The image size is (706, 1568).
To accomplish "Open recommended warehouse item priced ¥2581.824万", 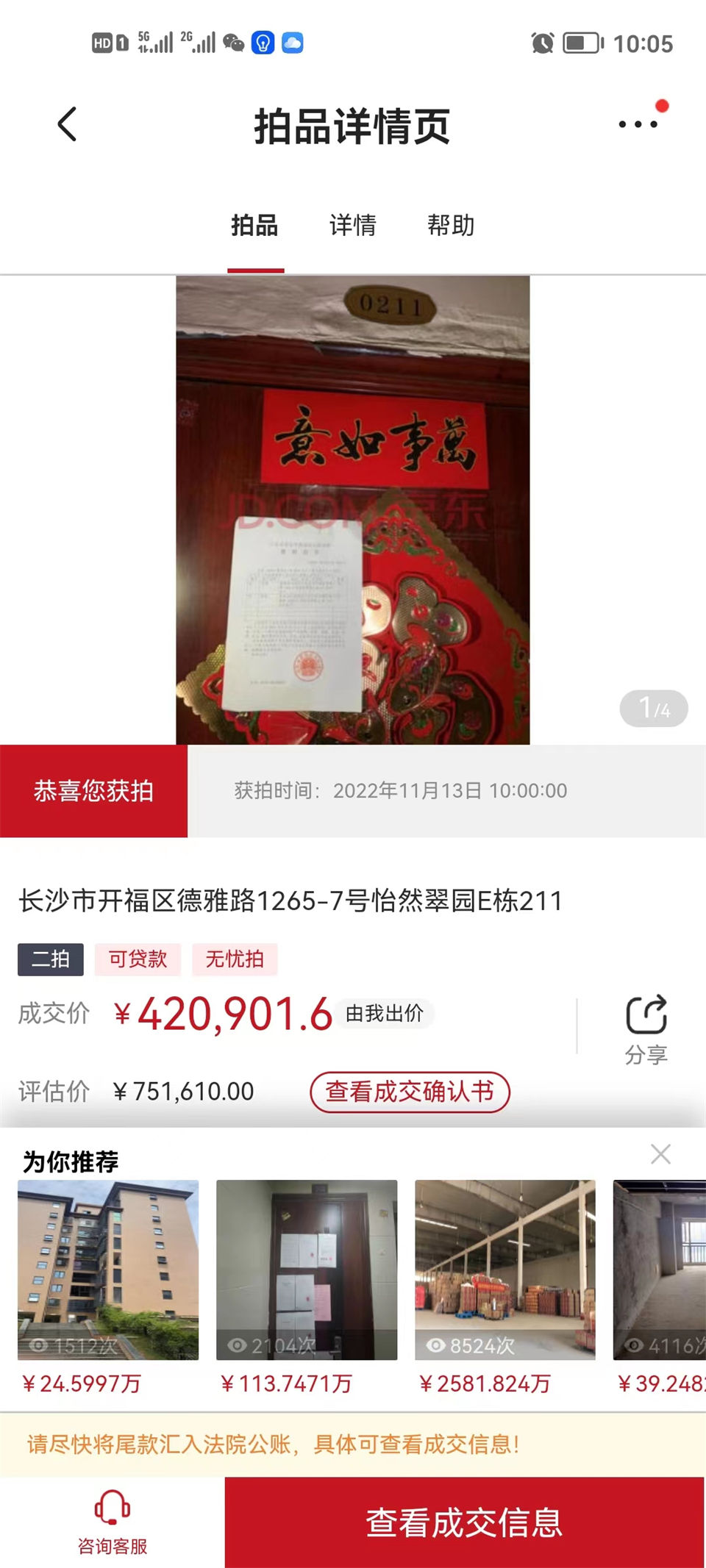I will tap(505, 1270).
